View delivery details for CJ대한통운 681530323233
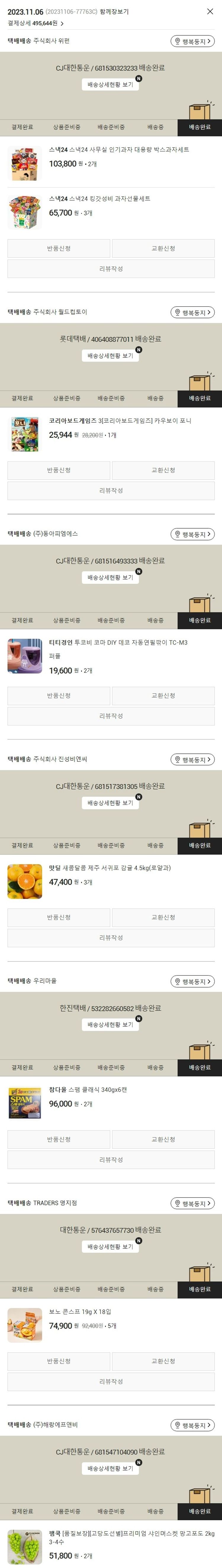The width and height of the screenshot is (222, 1568). [x=110, y=85]
